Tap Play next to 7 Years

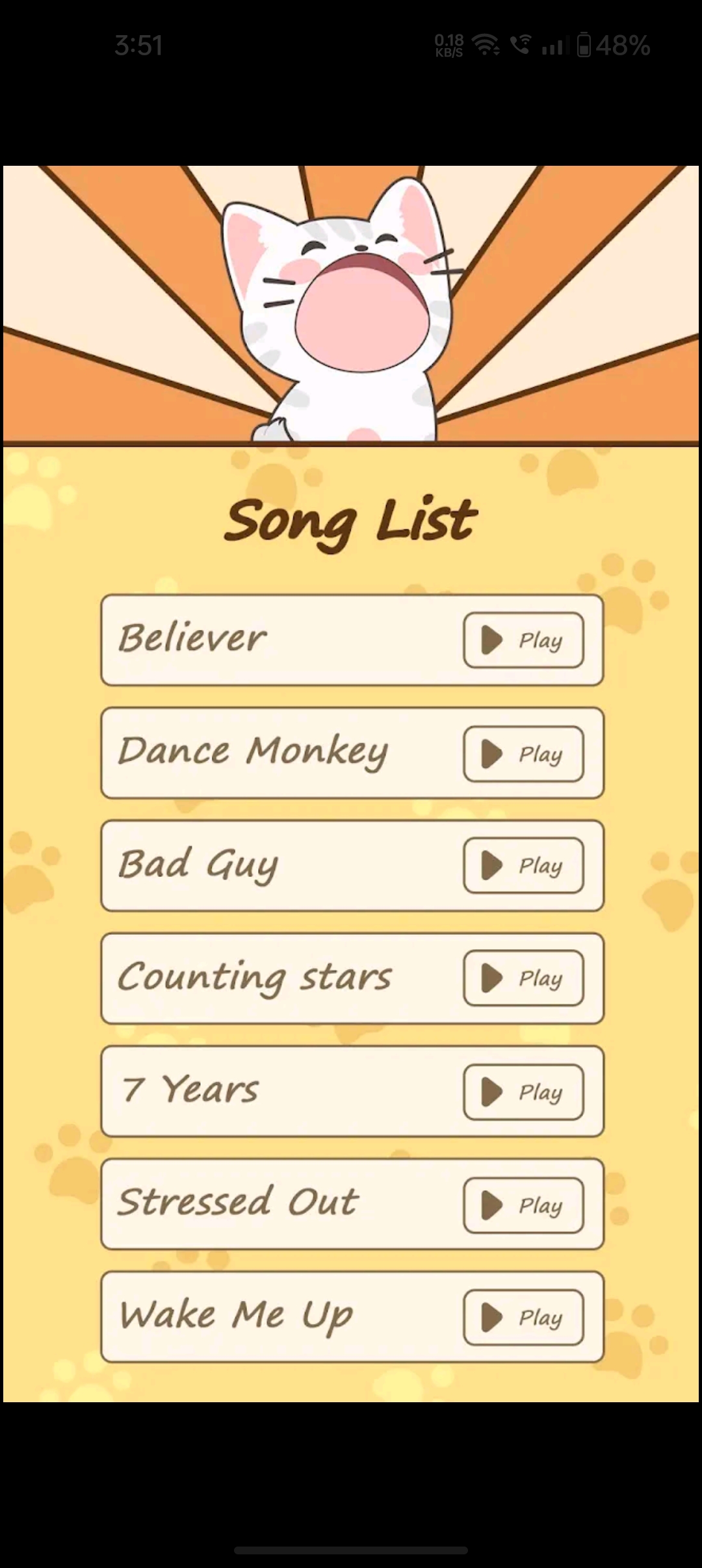(x=523, y=1092)
